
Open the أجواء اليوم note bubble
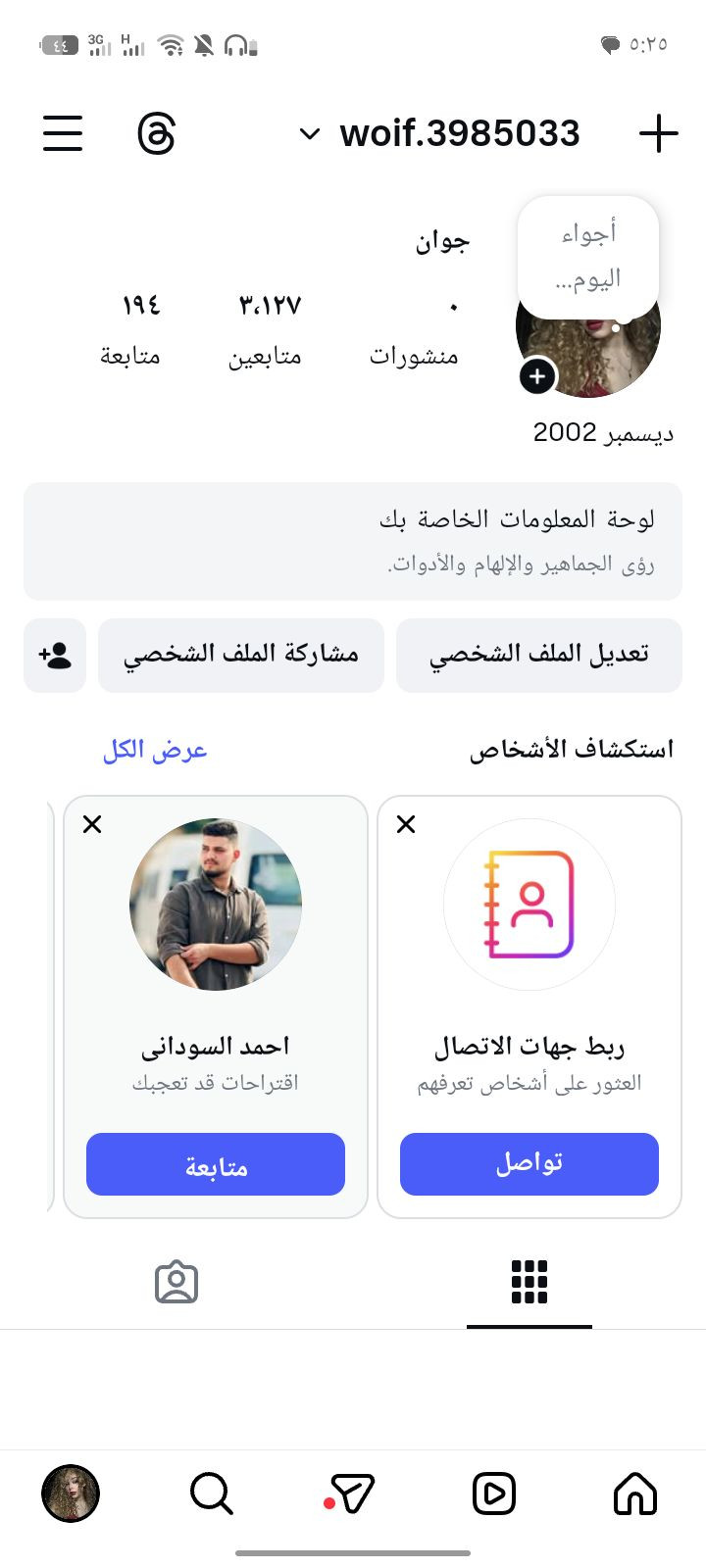[588, 256]
